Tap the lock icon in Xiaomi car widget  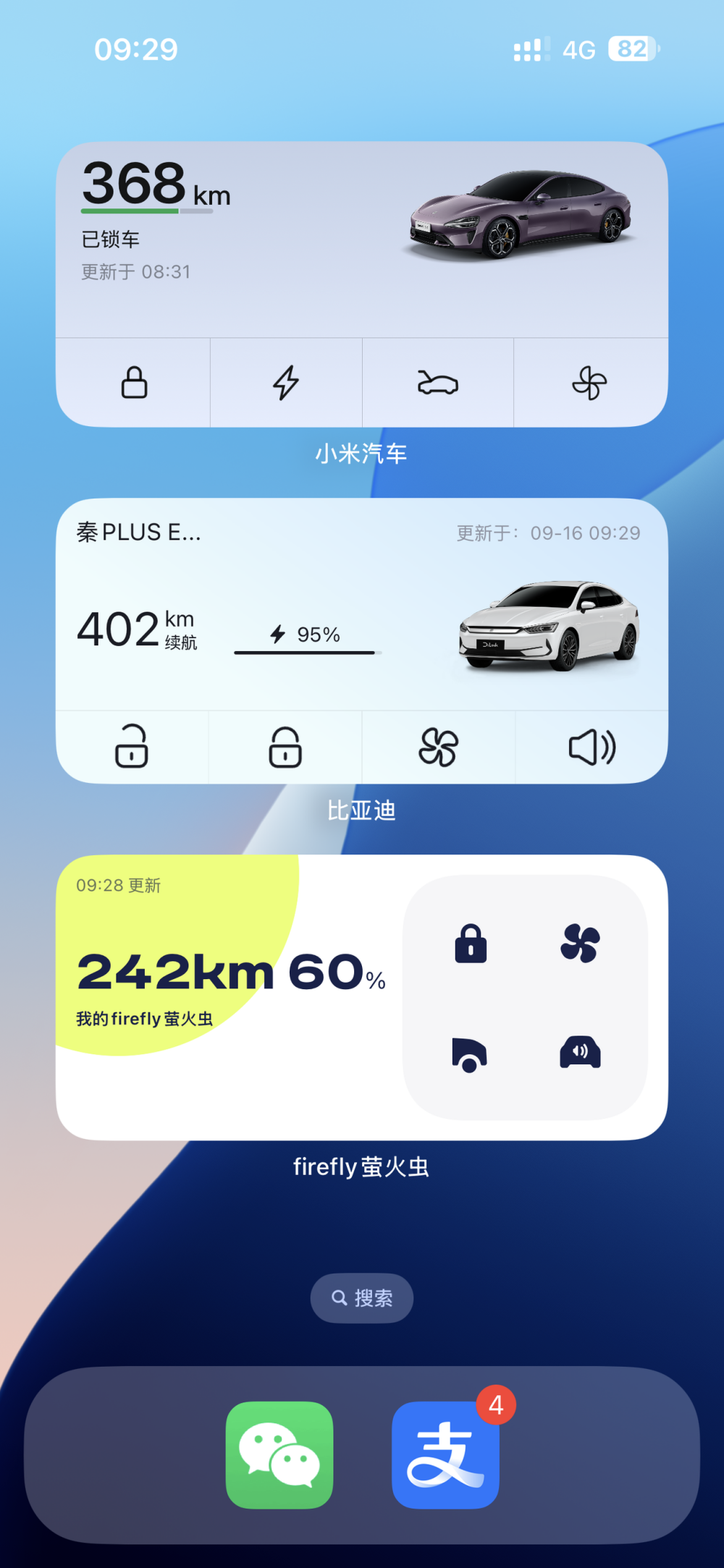pyautogui.click(x=134, y=383)
